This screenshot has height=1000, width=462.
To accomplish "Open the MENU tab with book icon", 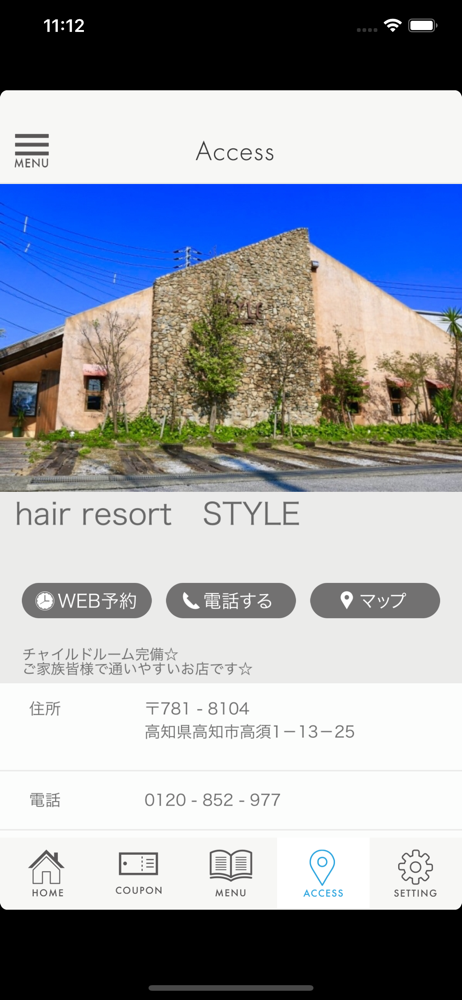I will point(231,874).
